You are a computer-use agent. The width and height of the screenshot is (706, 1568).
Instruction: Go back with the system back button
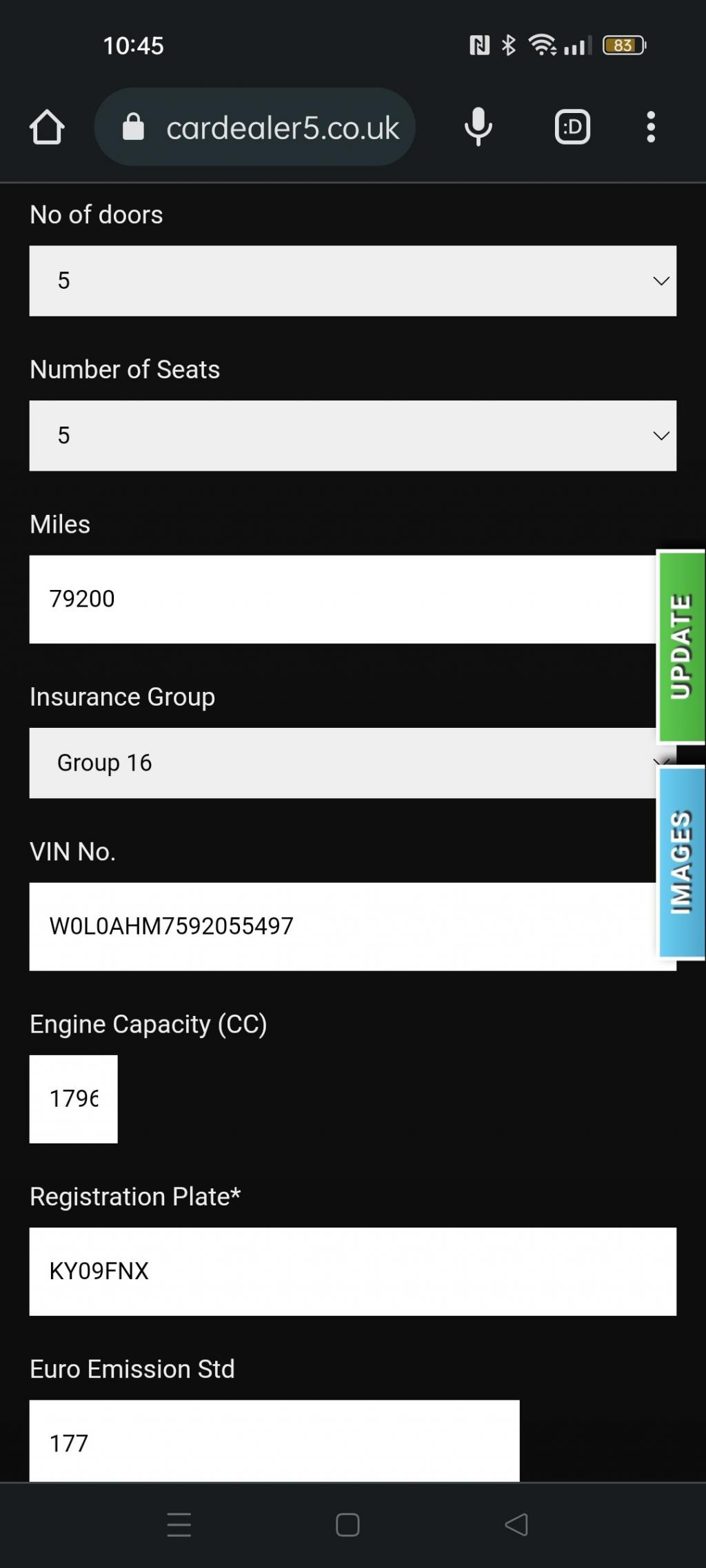(x=516, y=1525)
